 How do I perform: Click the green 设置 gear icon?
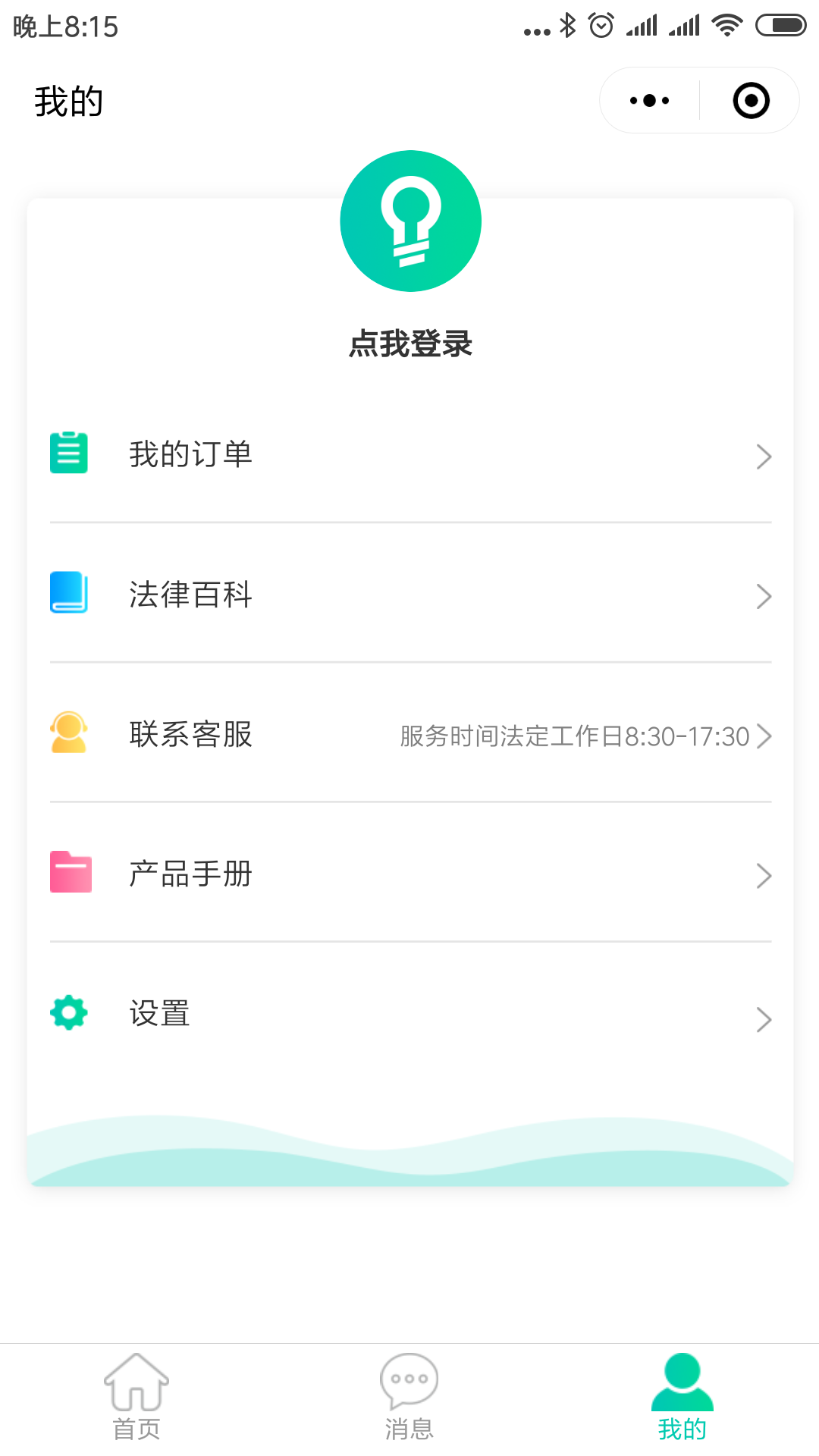coord(67,1012)
